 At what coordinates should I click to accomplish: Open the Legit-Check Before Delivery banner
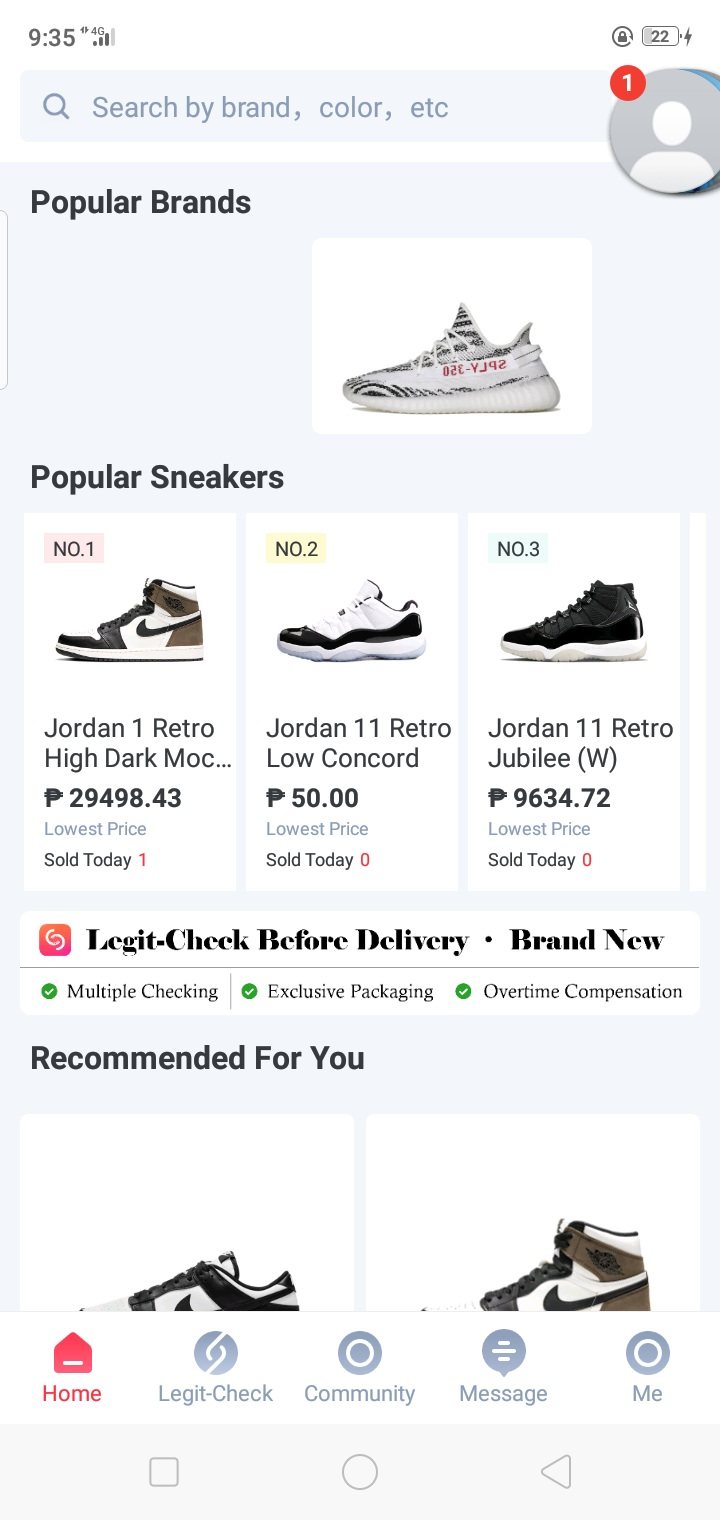click(x=360, y=963)
